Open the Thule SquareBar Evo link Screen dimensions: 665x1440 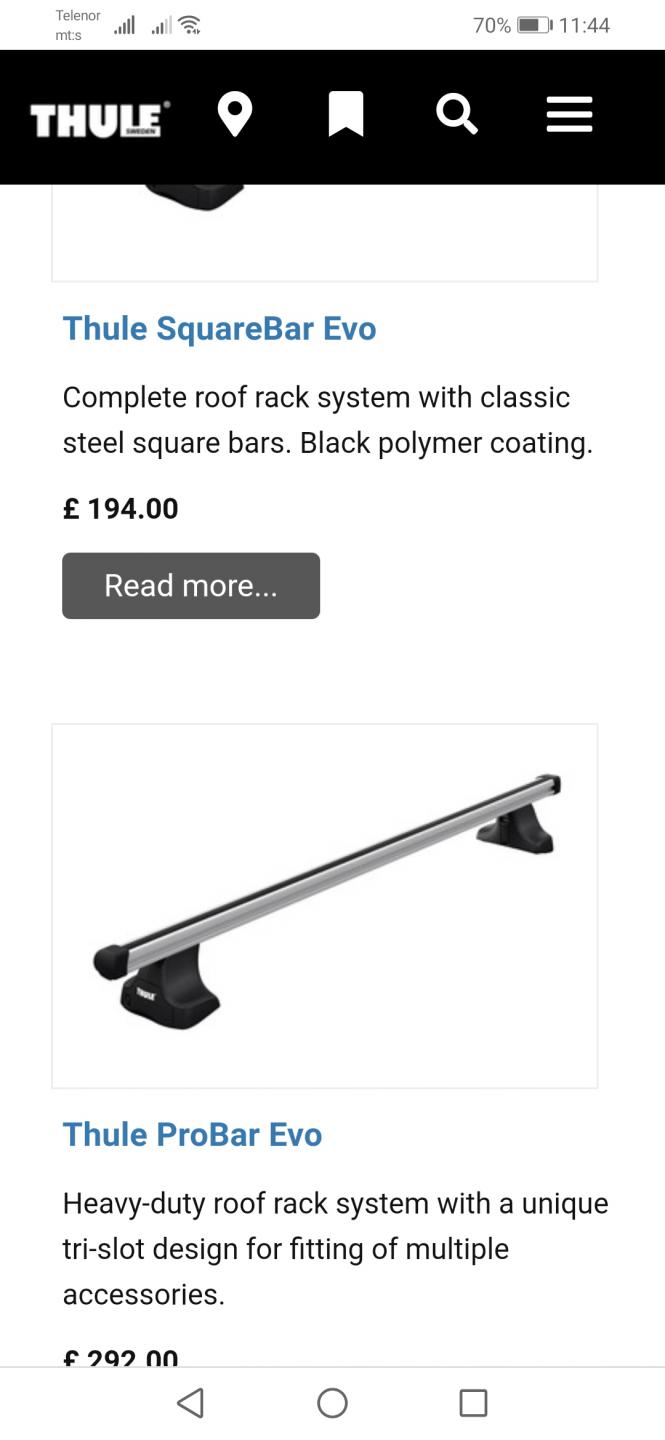[x=220, y=328]
